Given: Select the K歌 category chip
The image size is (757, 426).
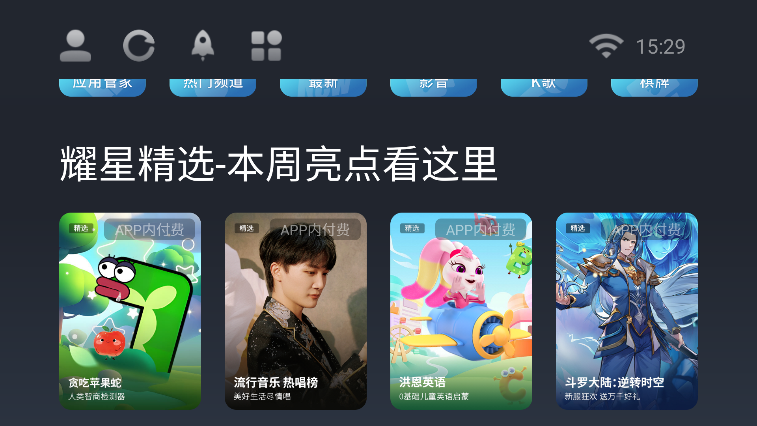Looking at the screenshot, I should point(544,86).
